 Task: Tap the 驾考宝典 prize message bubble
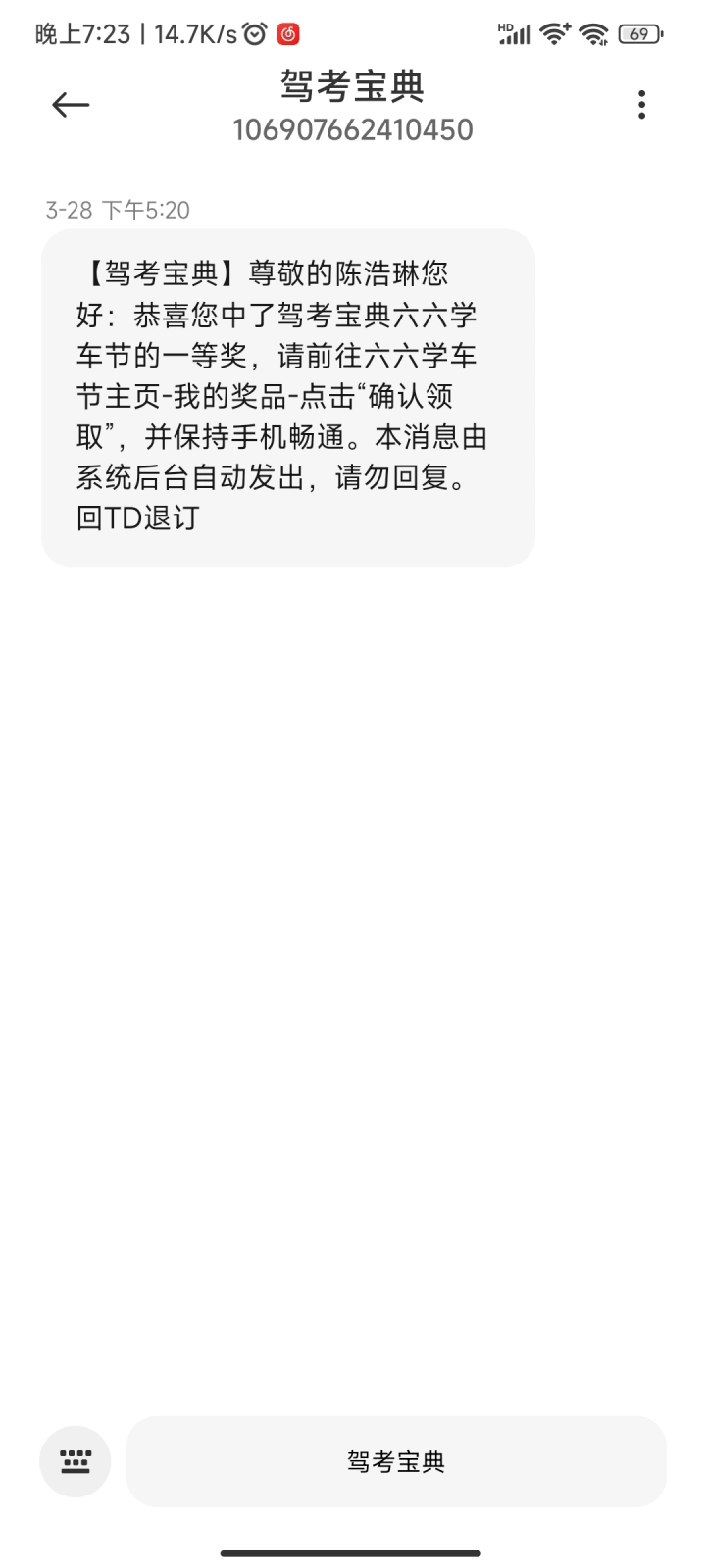[x=288, y=398]
